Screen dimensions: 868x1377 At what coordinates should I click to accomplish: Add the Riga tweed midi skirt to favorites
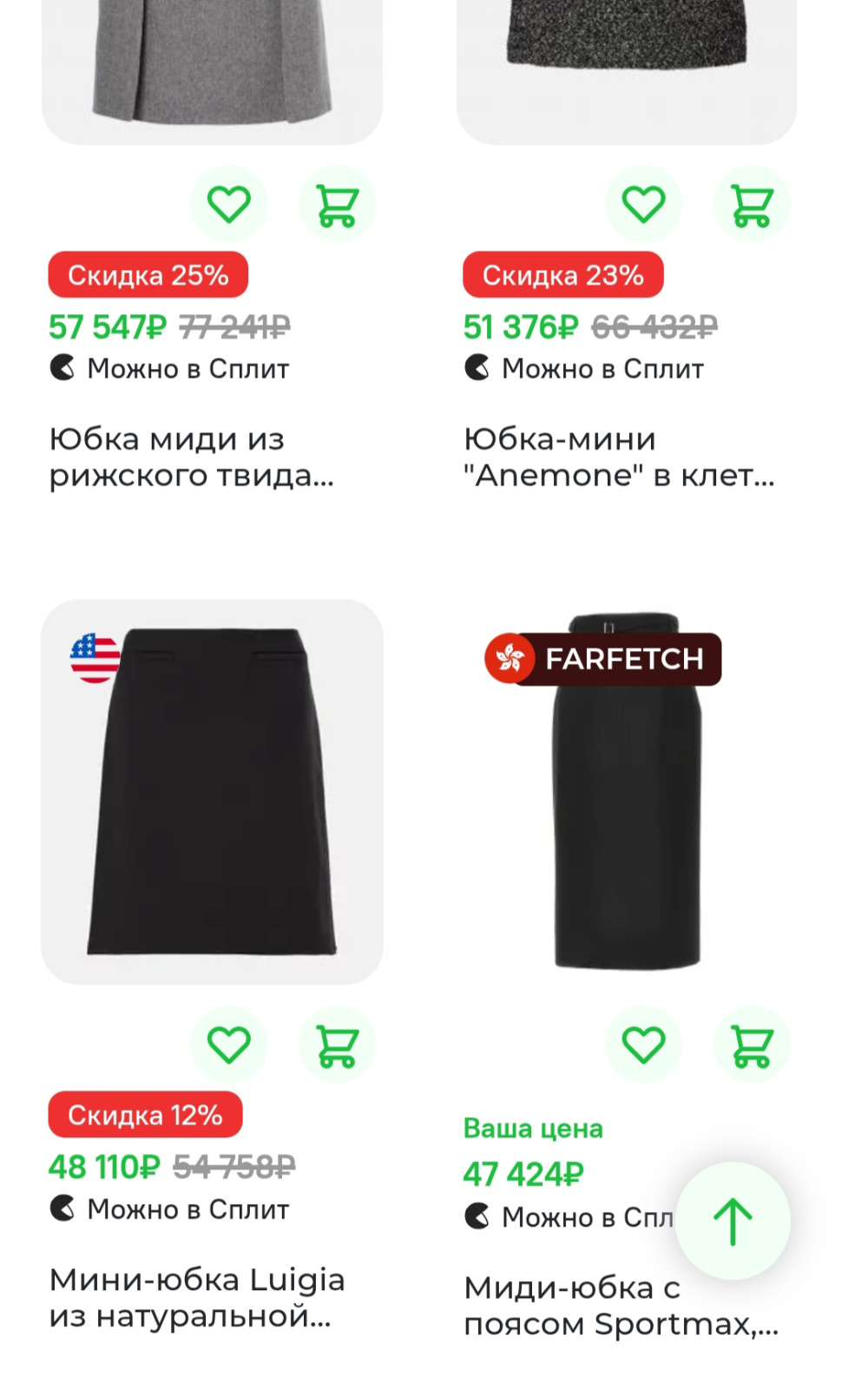(229, 205)
